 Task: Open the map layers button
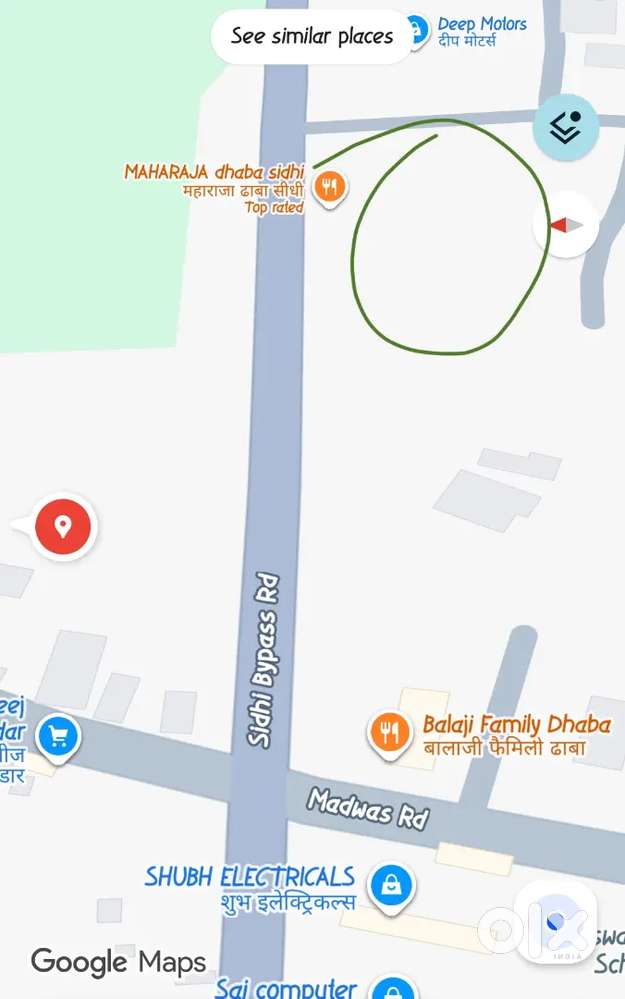coord(566,128)
